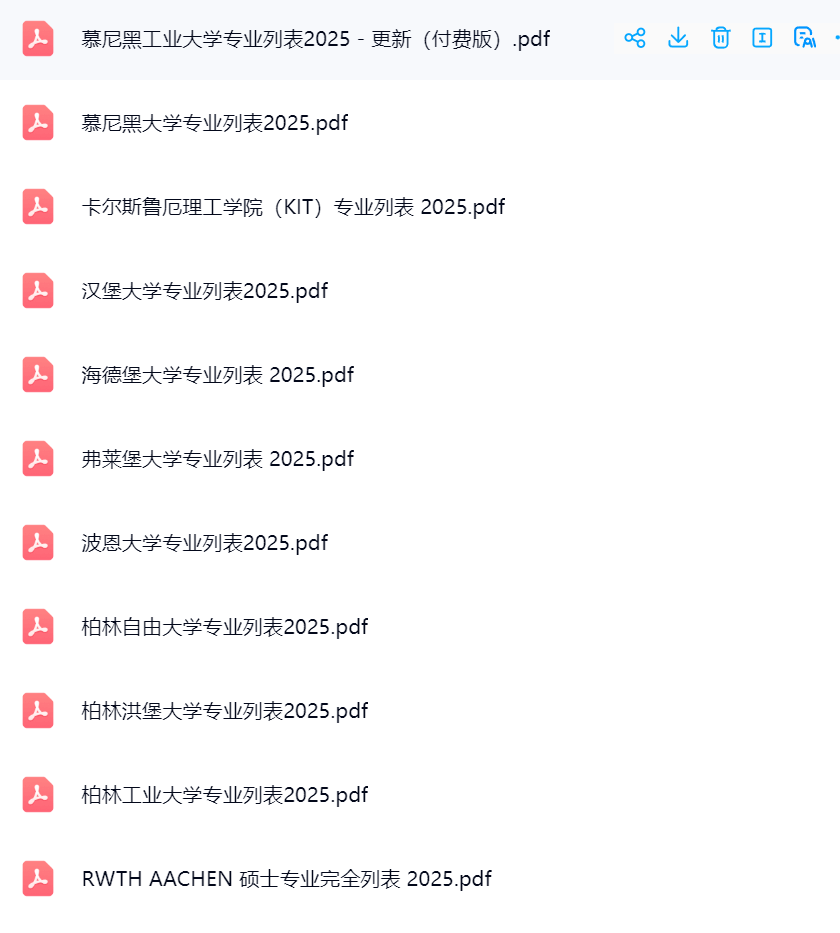
Task: Open 慕尼黑大学专业列表2025.pdf
Action: tap(214, 124)
